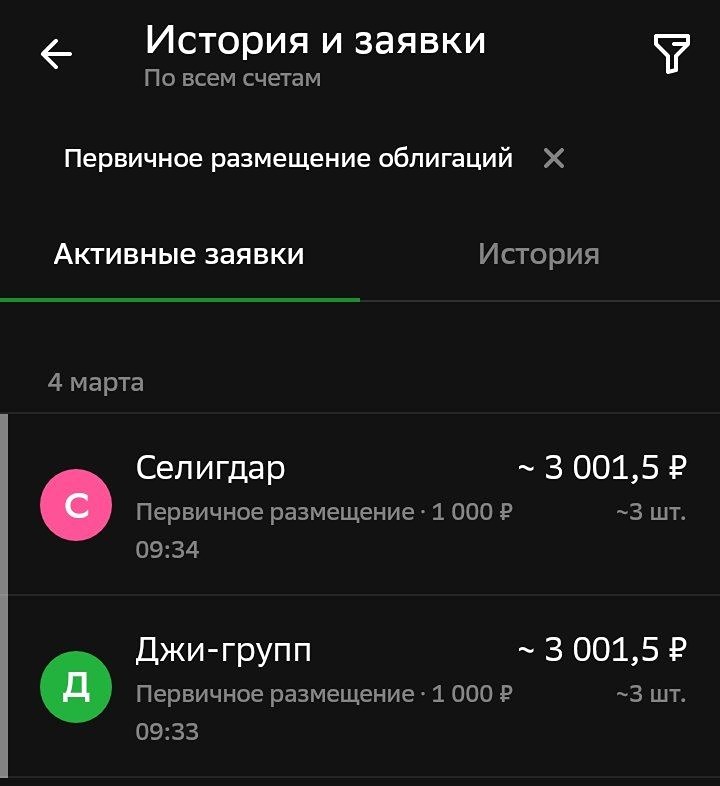The height and width of the screenshot is (786, 720).
Task: Select the 4 марта date header
Action: (96, 381)
